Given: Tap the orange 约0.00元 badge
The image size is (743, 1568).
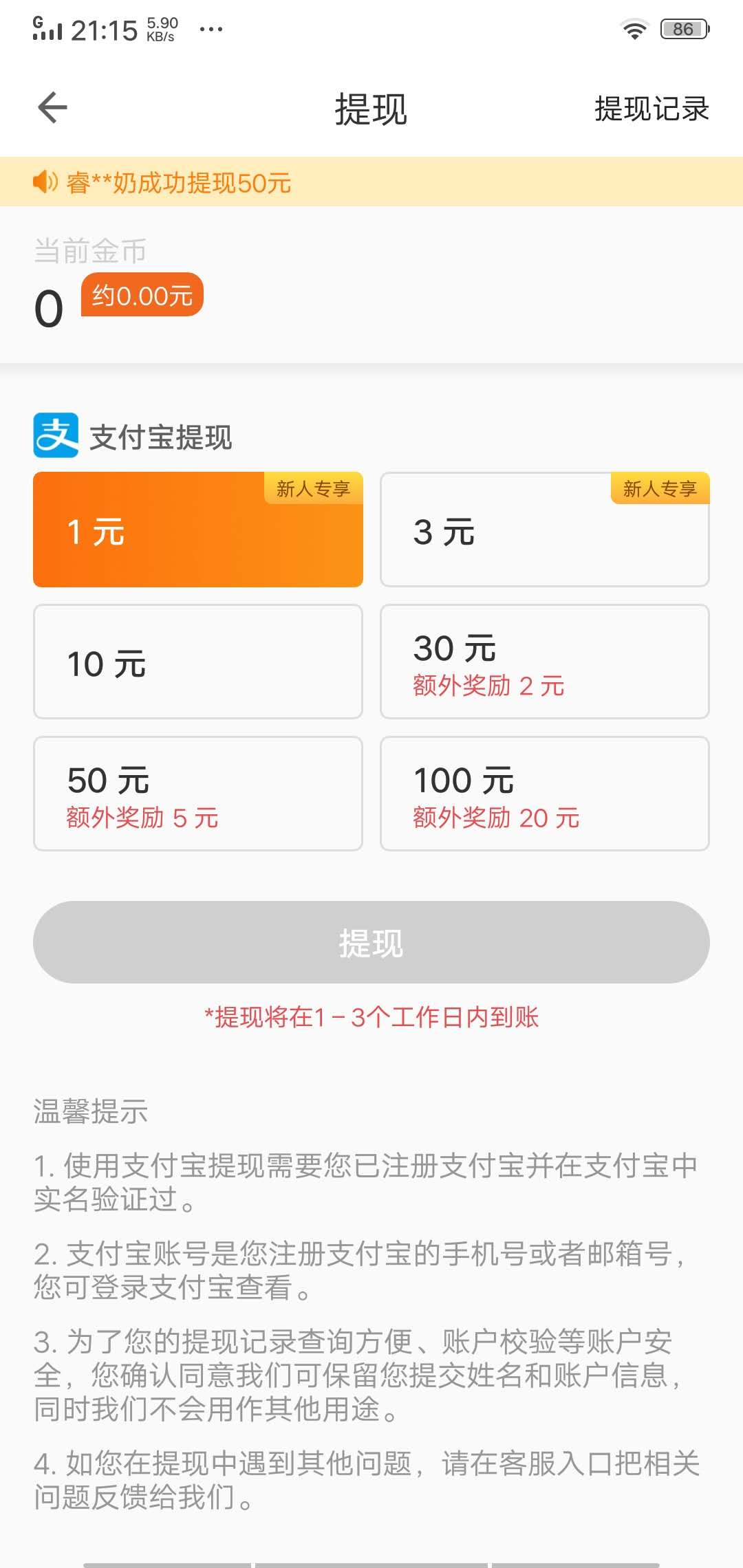Looking at the screenshot, I should pos(142,294).
